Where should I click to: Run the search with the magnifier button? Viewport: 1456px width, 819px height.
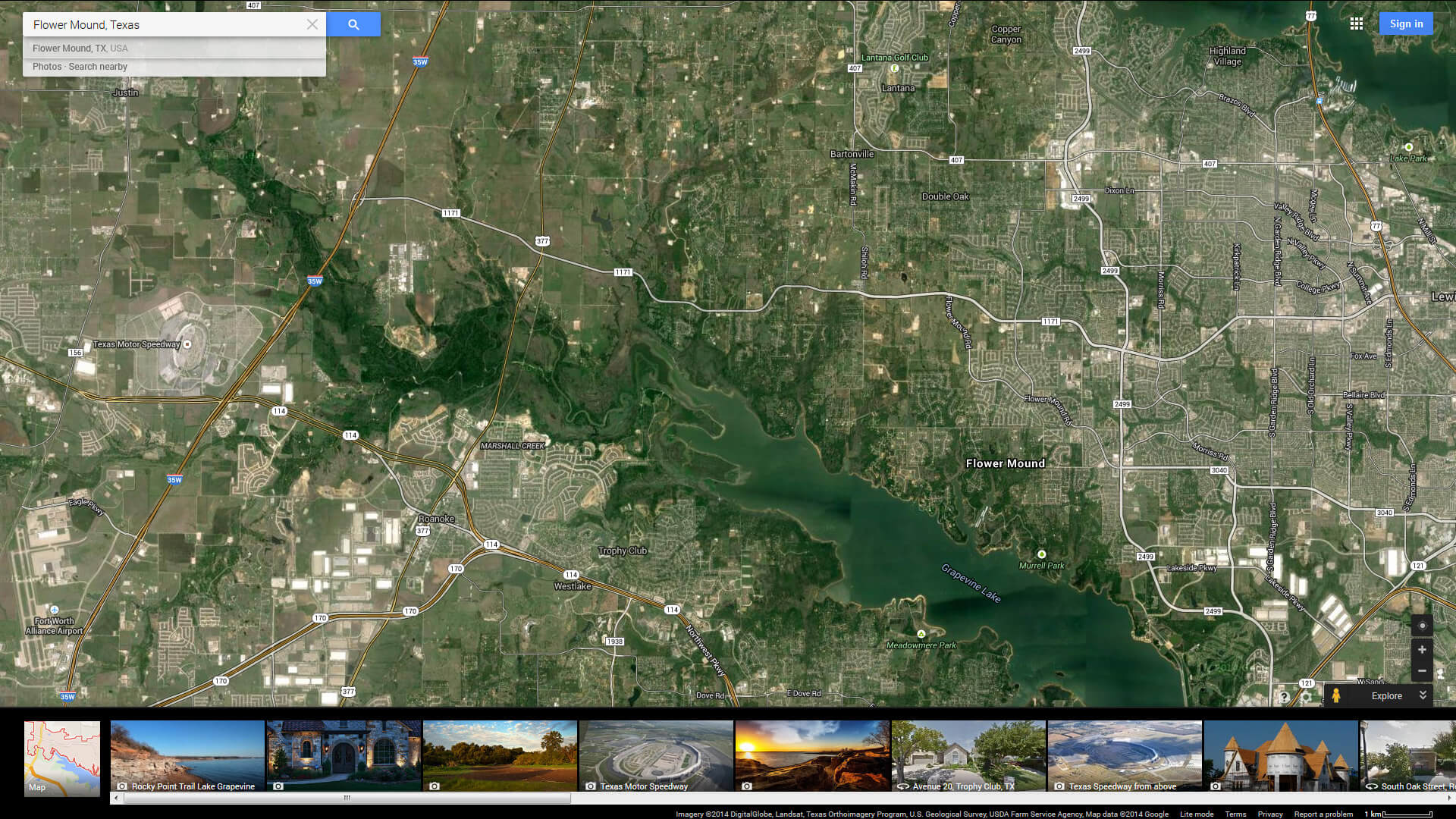click(353, 24)
